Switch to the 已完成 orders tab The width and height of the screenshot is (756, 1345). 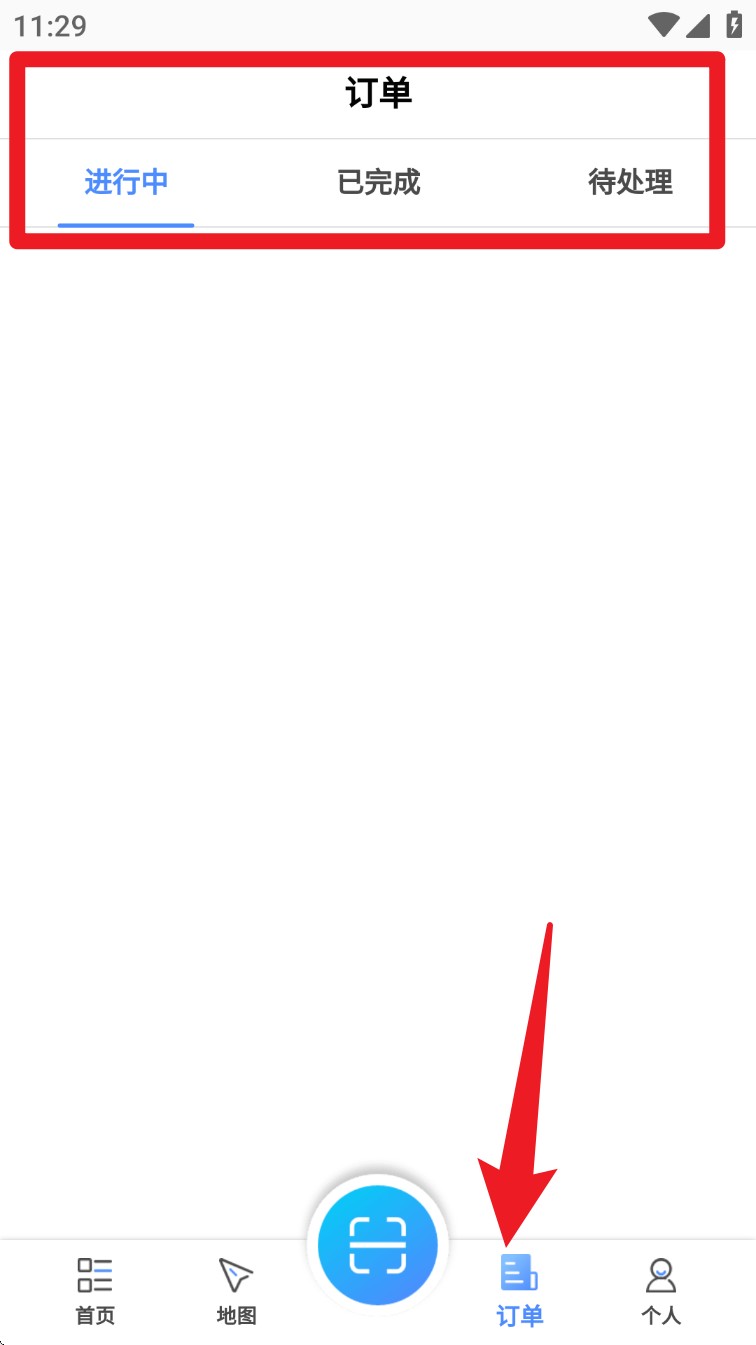pyautogui.click(x=378, y=183)
